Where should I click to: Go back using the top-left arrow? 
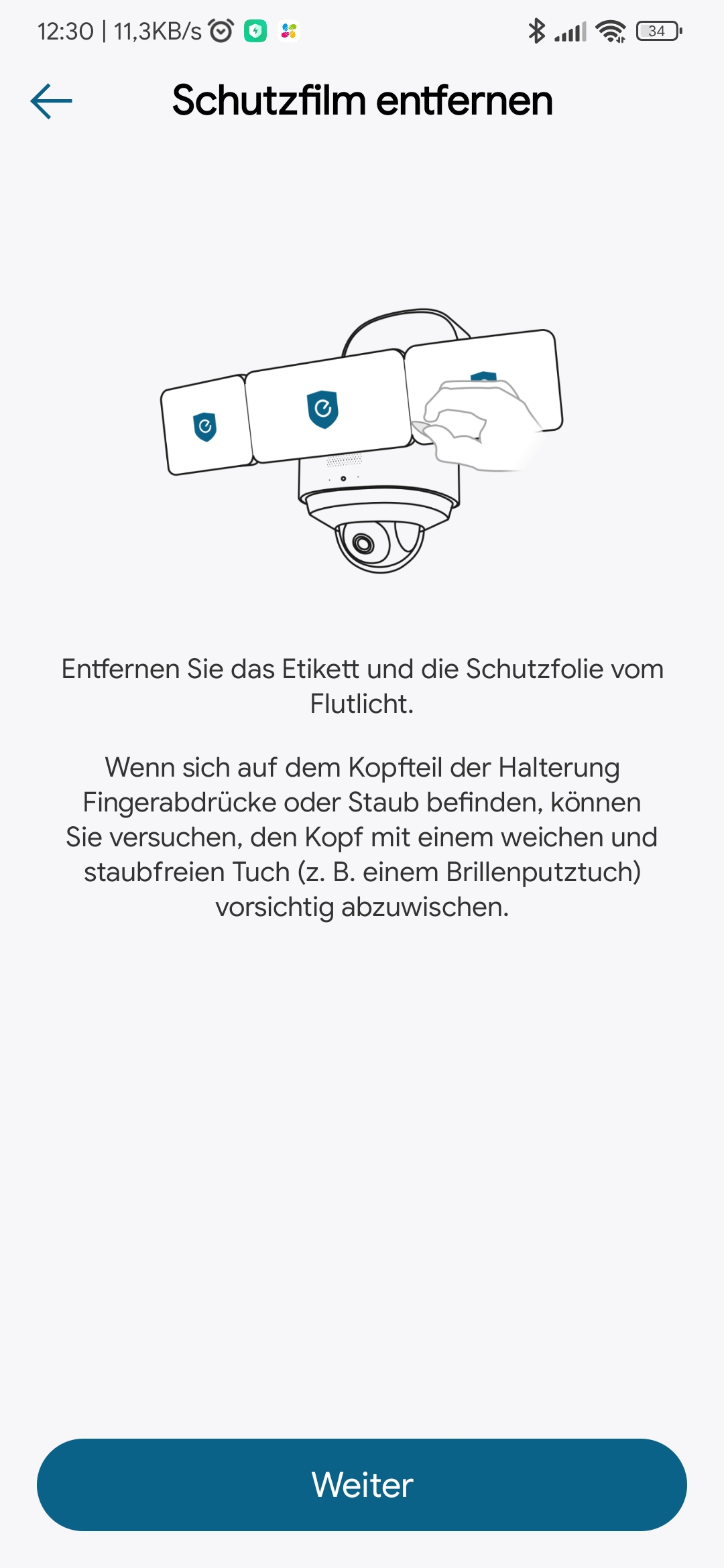[x=52, y=101]
